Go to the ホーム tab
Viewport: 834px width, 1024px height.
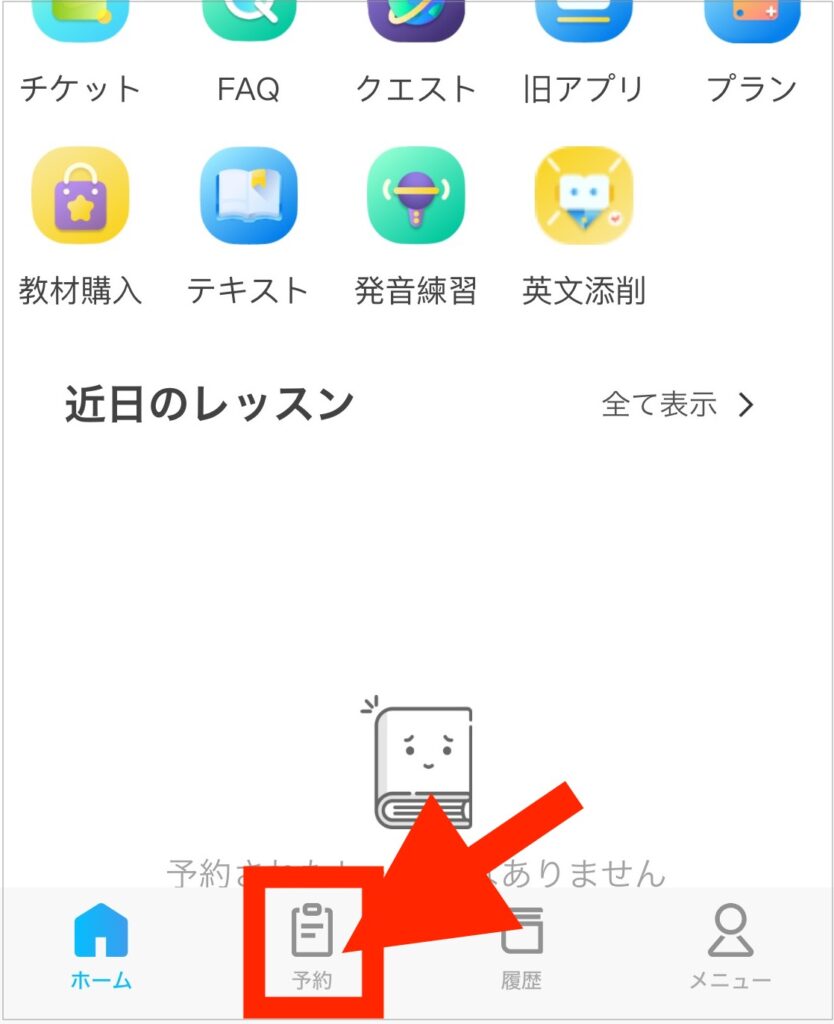click(x=101, y=946)
